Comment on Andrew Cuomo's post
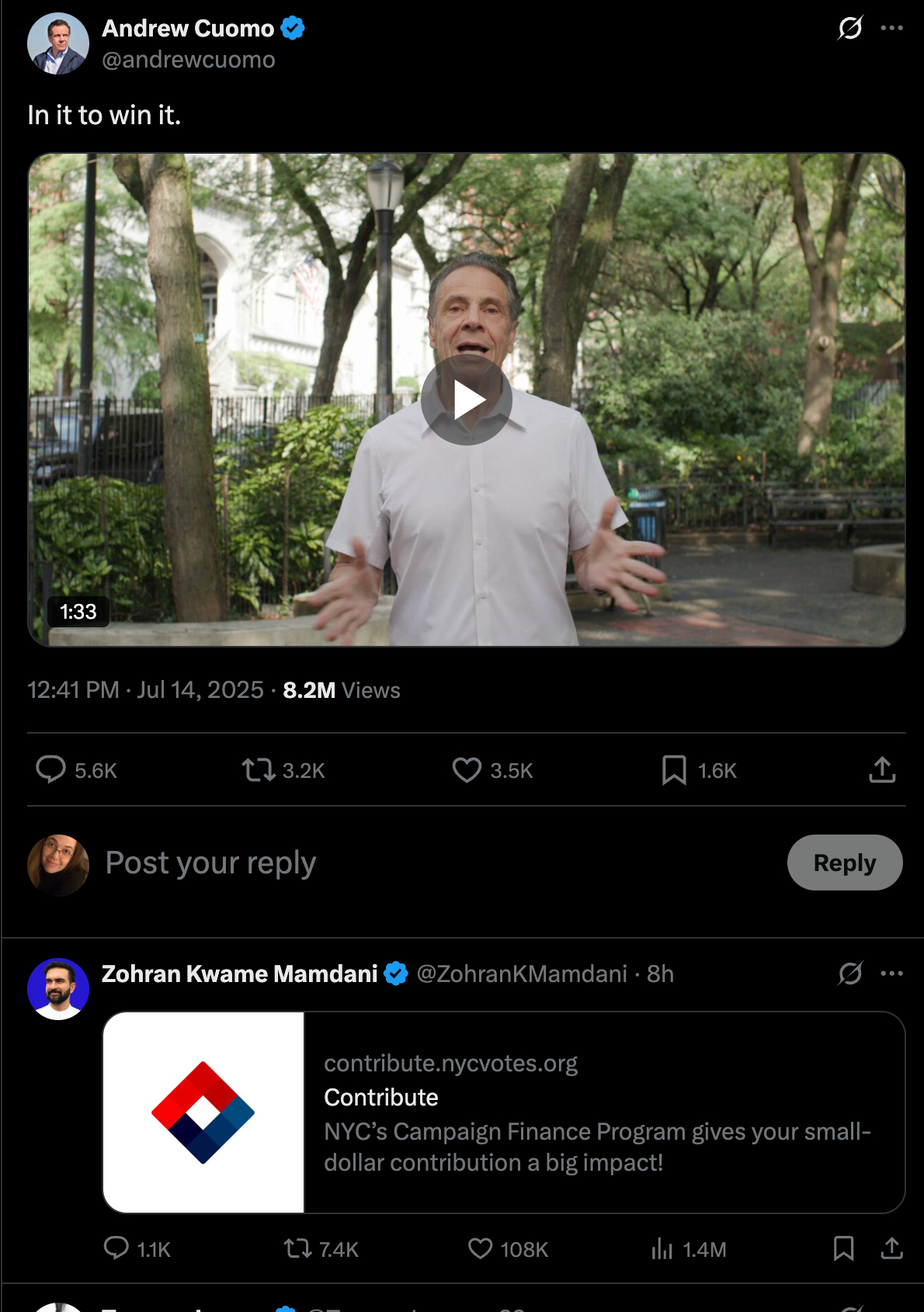The height and width of the screenshot is (1312, 924). click(51, 769)
